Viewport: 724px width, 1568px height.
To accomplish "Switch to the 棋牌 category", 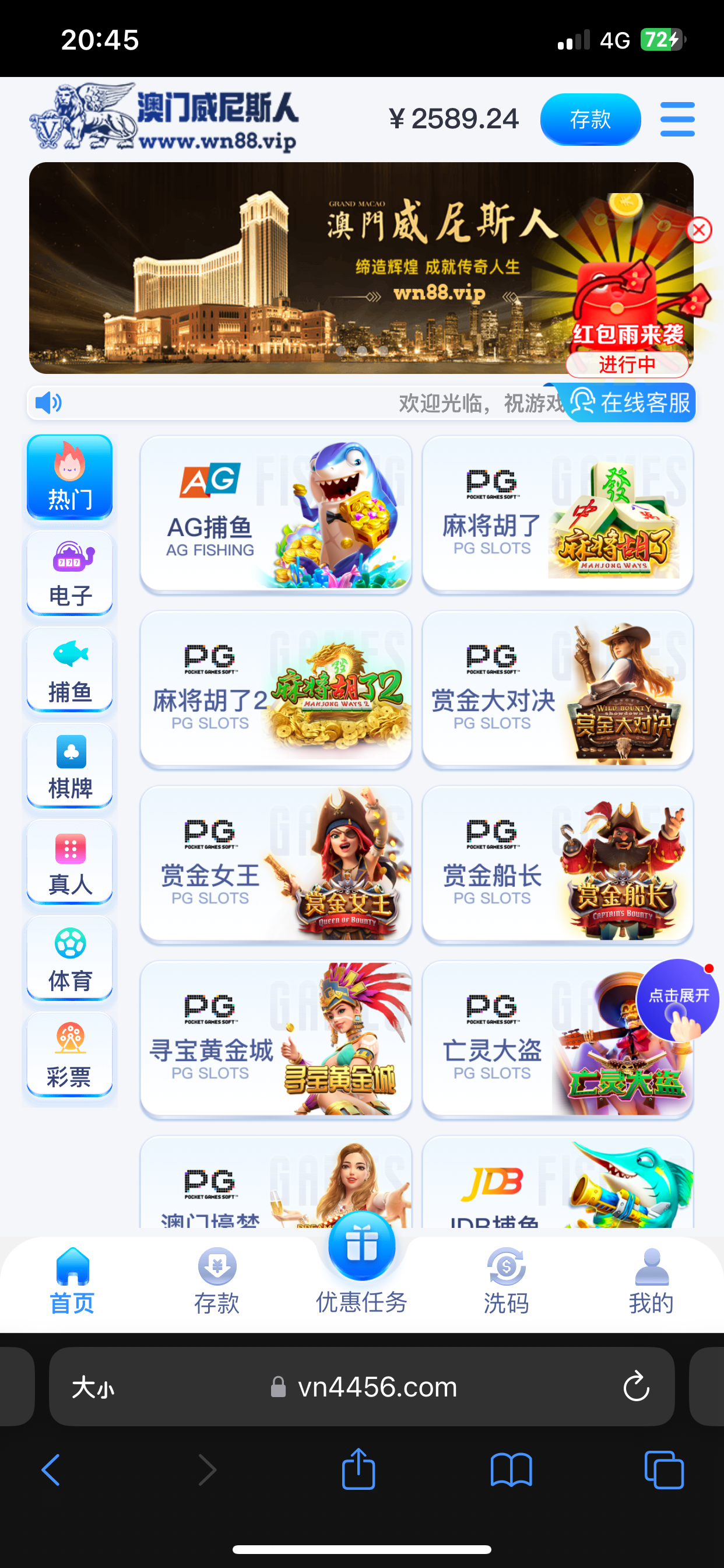I will (70, 765).
